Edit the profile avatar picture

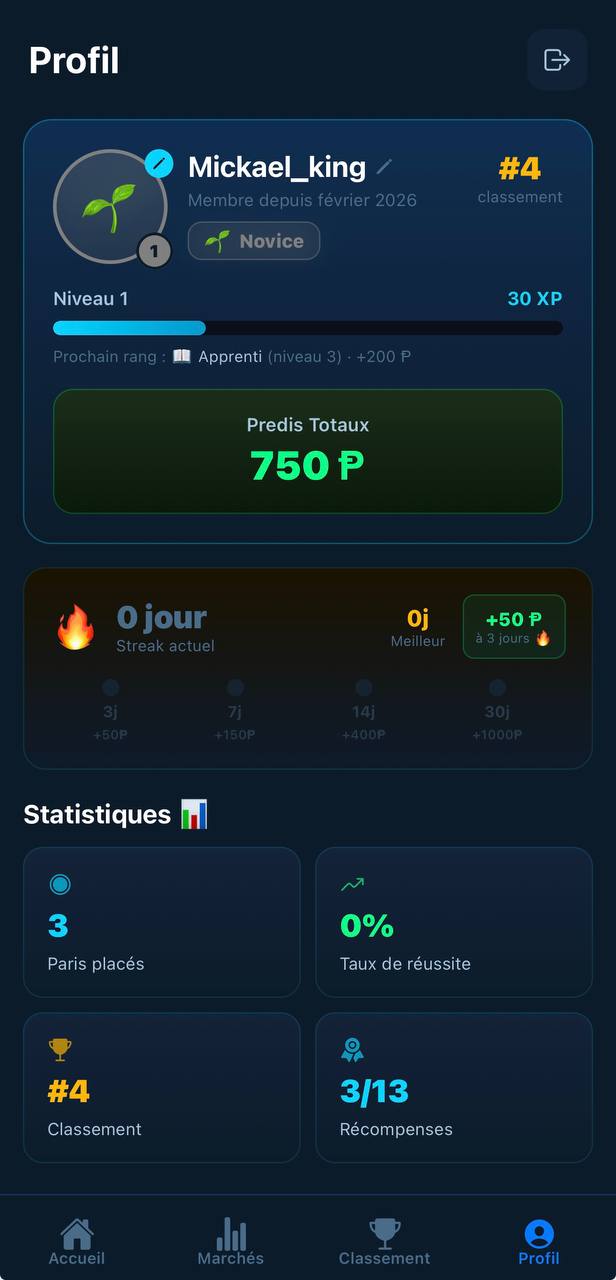click(159, 164)
